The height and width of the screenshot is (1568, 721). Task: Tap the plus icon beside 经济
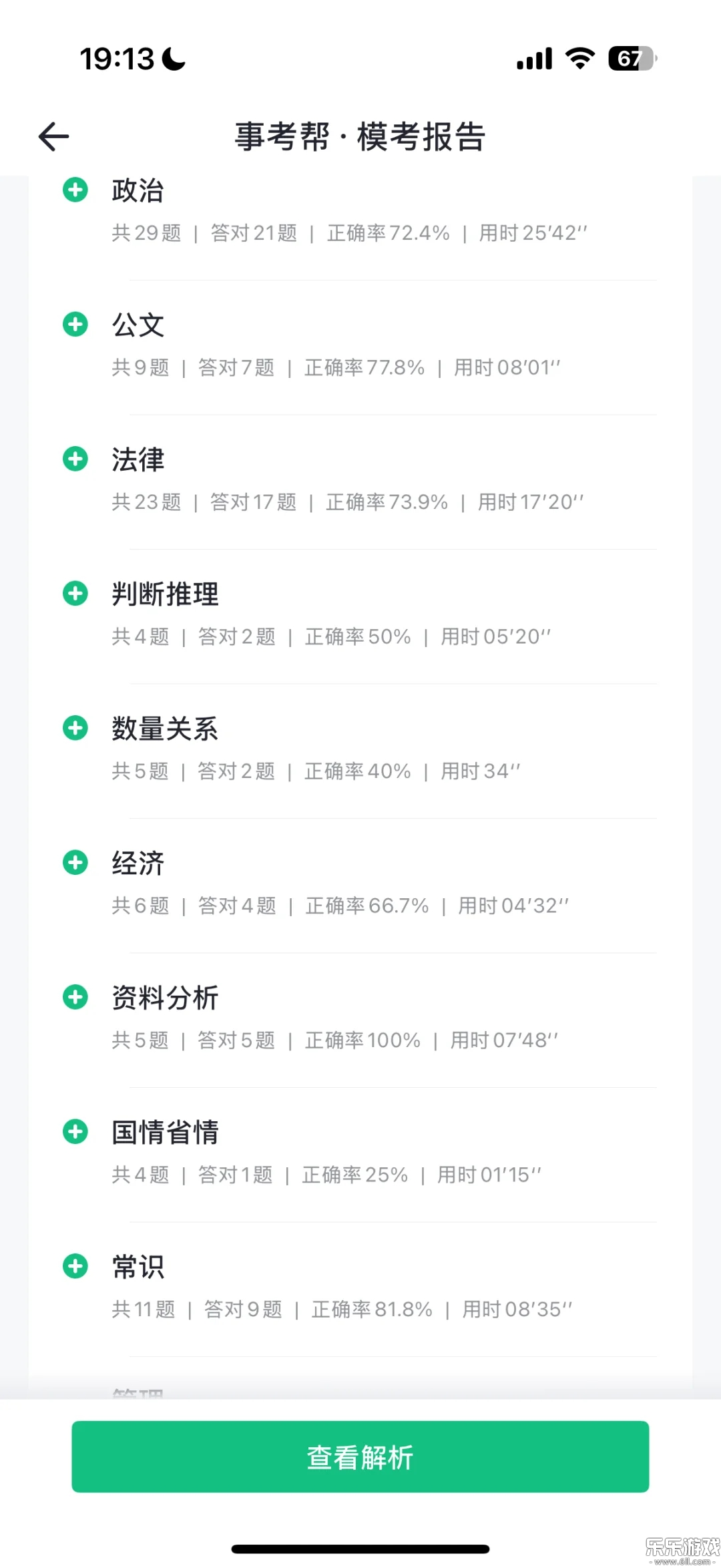pyautogui.click(x=75, y=862)
